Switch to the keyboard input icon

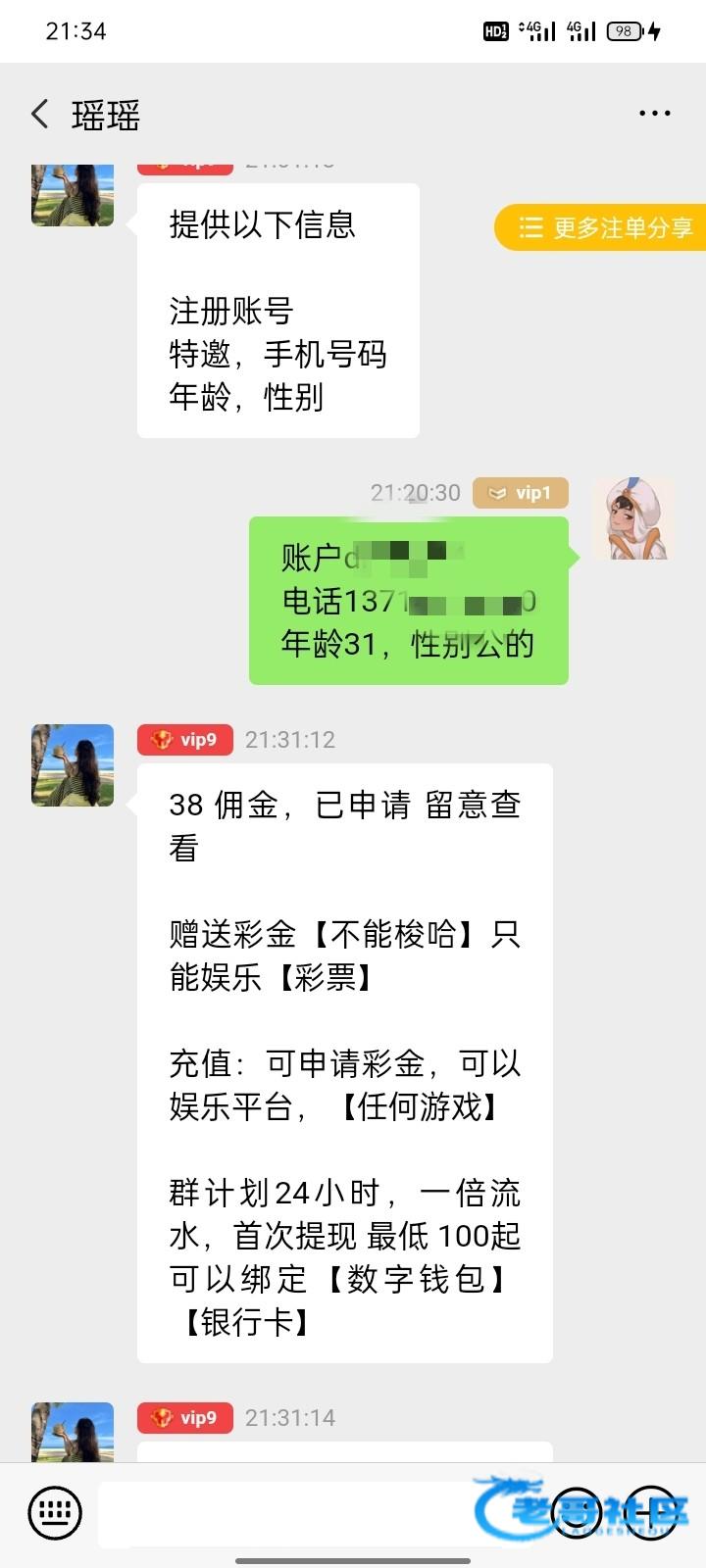click(55, 1513)
